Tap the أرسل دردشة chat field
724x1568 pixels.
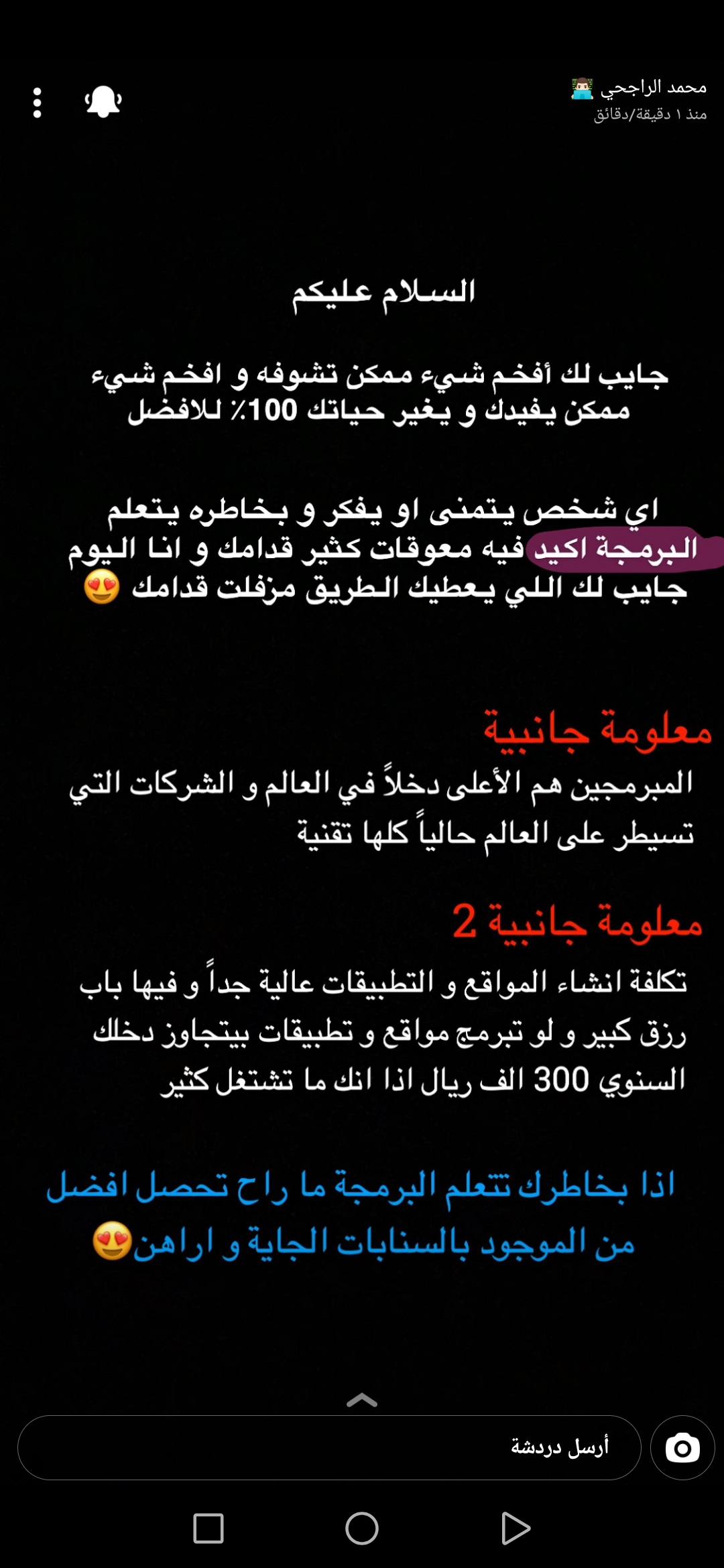[328, 1447]
